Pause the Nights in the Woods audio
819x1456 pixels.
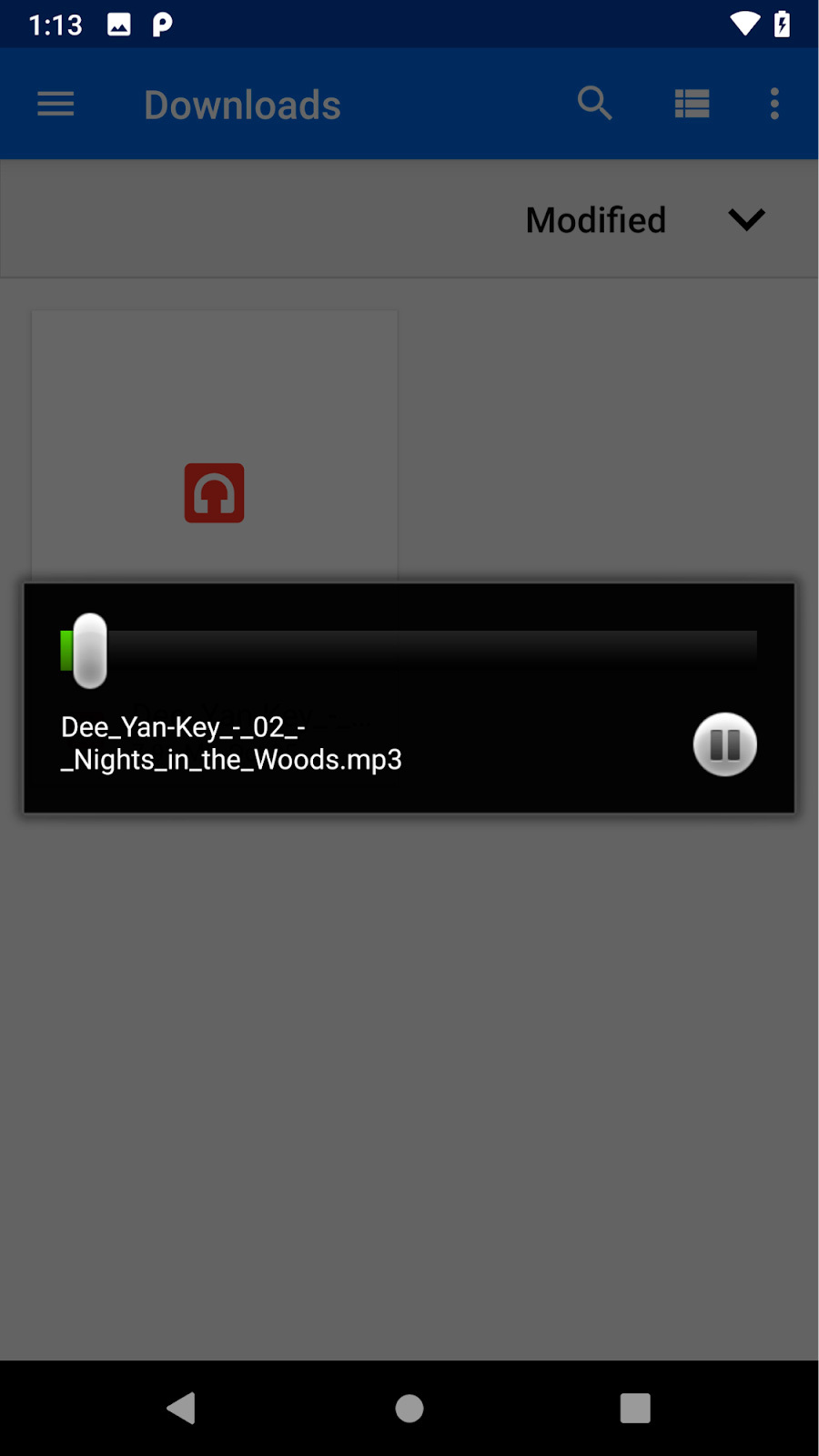[x=724, y=744]
